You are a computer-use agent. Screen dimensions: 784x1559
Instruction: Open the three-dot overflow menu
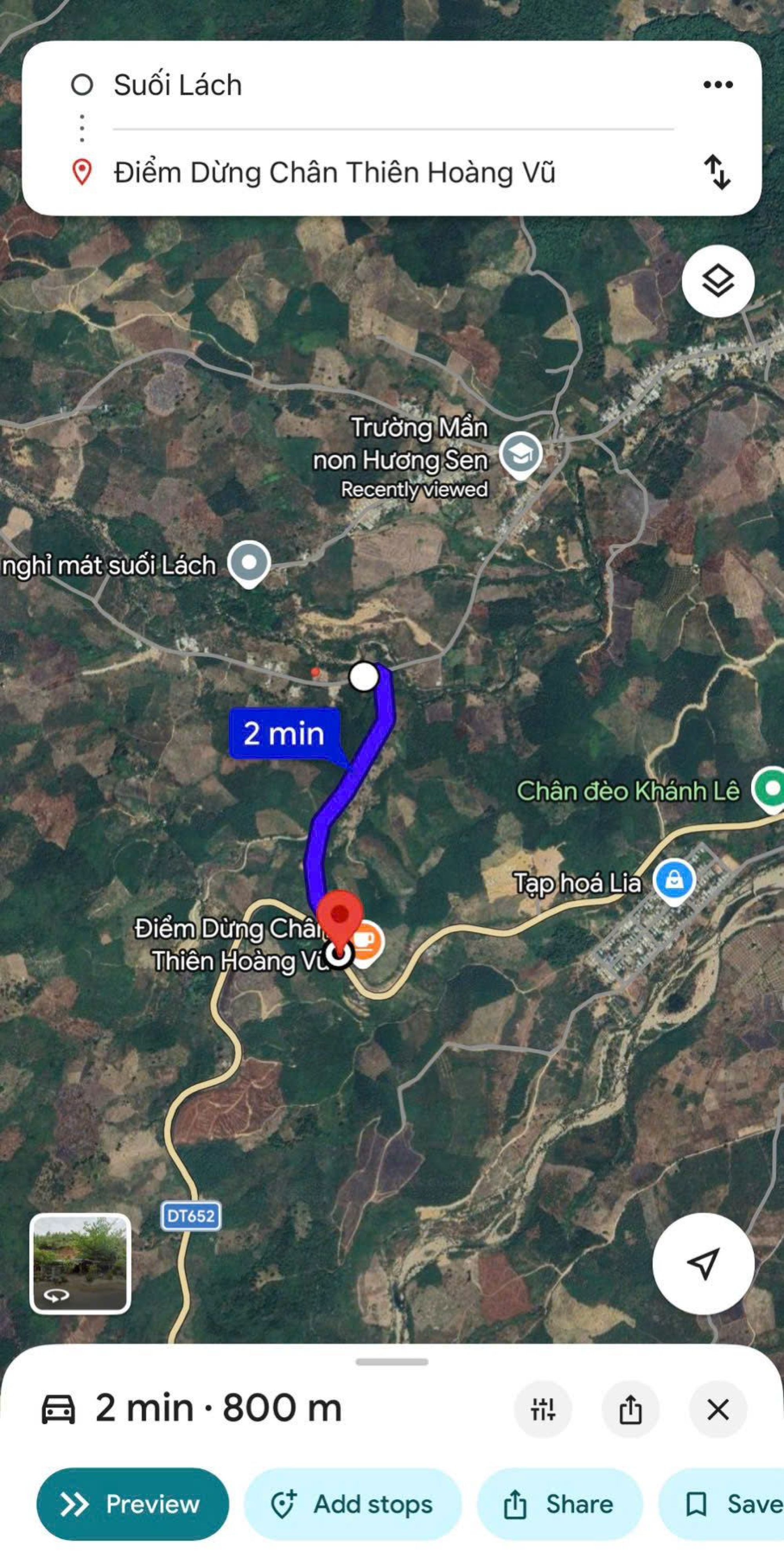(717, 85)
